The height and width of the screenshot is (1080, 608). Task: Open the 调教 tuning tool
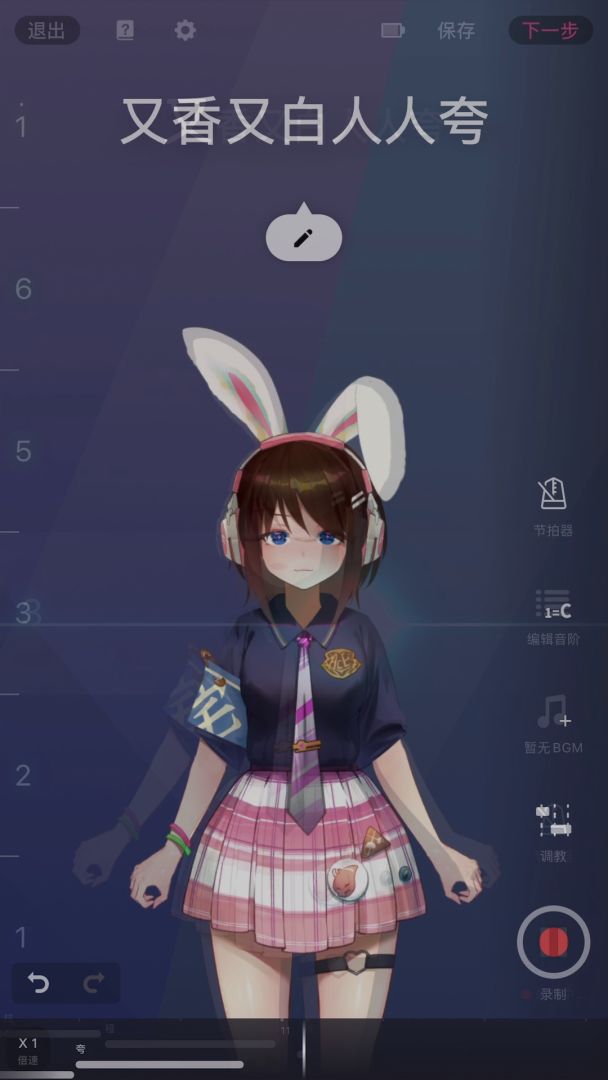[553, 833]
